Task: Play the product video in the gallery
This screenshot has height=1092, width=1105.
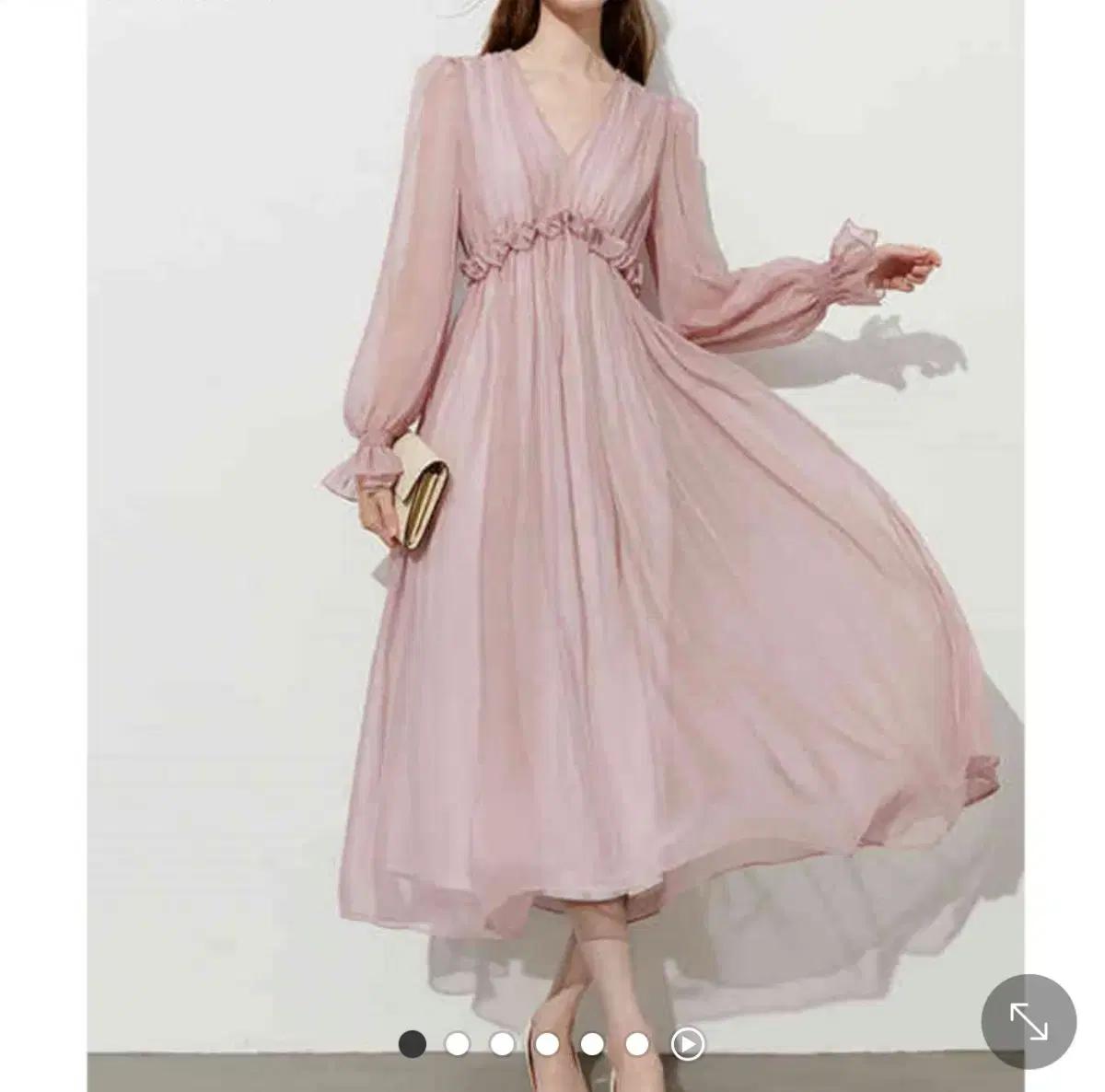Action: tap(687, 1043)
